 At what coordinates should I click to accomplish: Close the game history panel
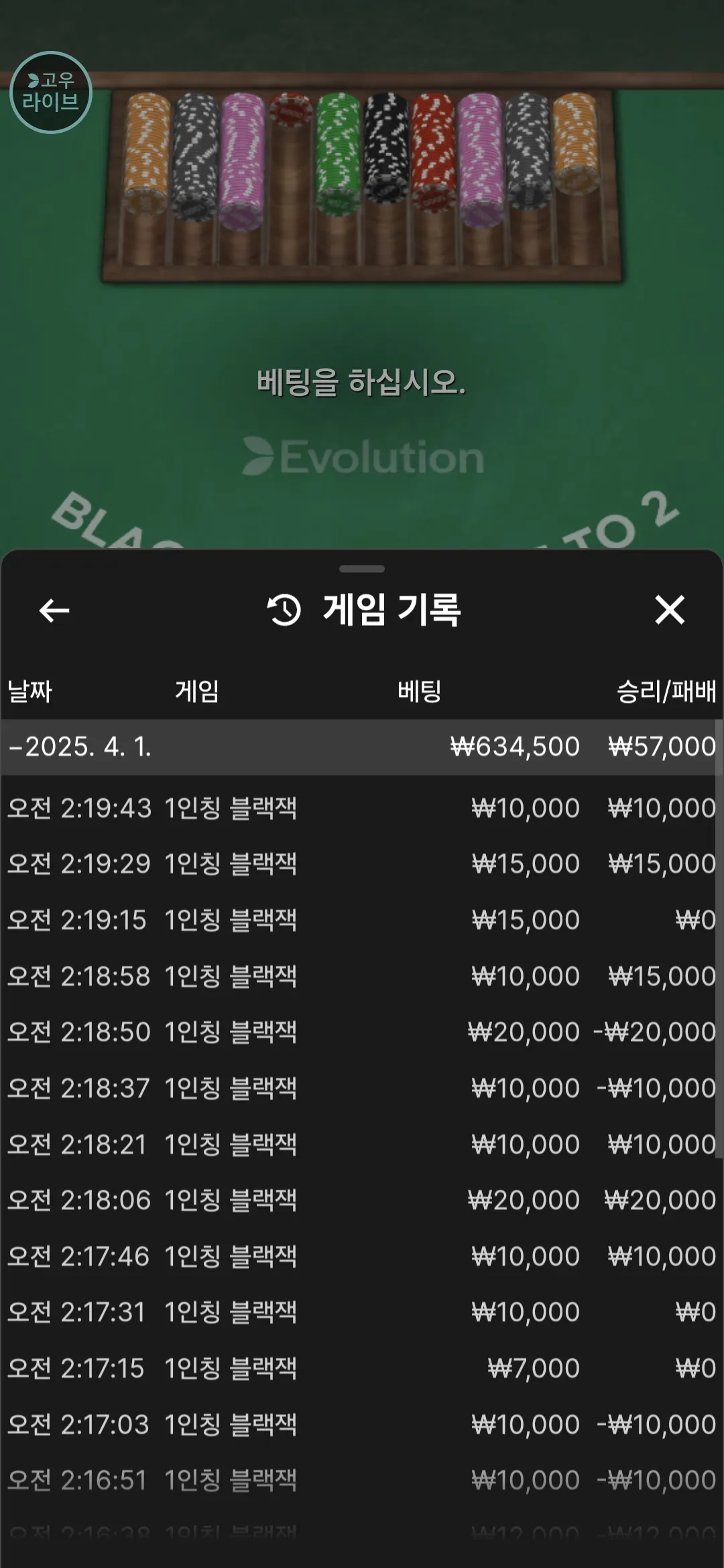[x=670, y=610]
